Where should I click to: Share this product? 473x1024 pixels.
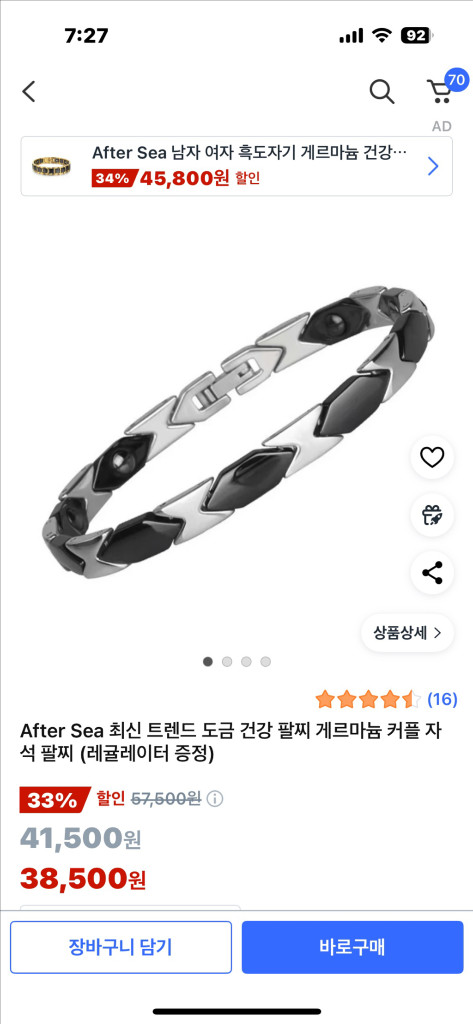click(x=432, y=573)
